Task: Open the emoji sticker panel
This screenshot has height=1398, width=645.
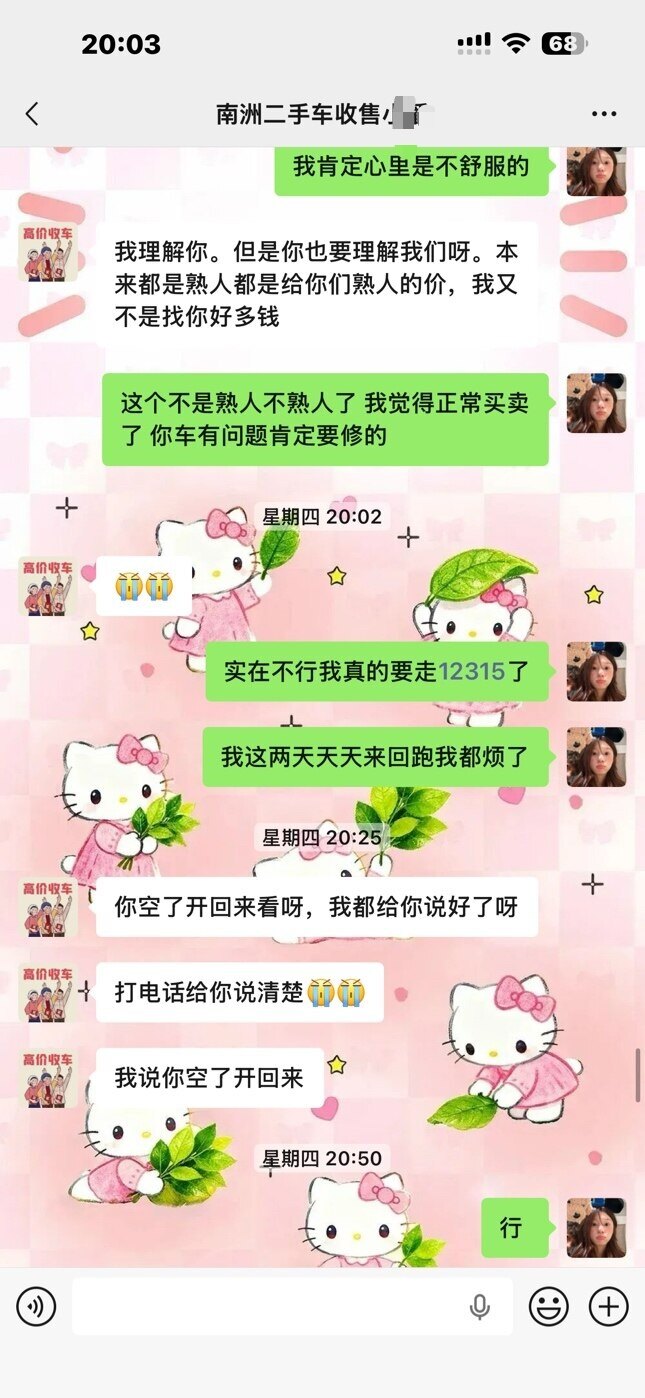Action: click(x=548, y=1306)
